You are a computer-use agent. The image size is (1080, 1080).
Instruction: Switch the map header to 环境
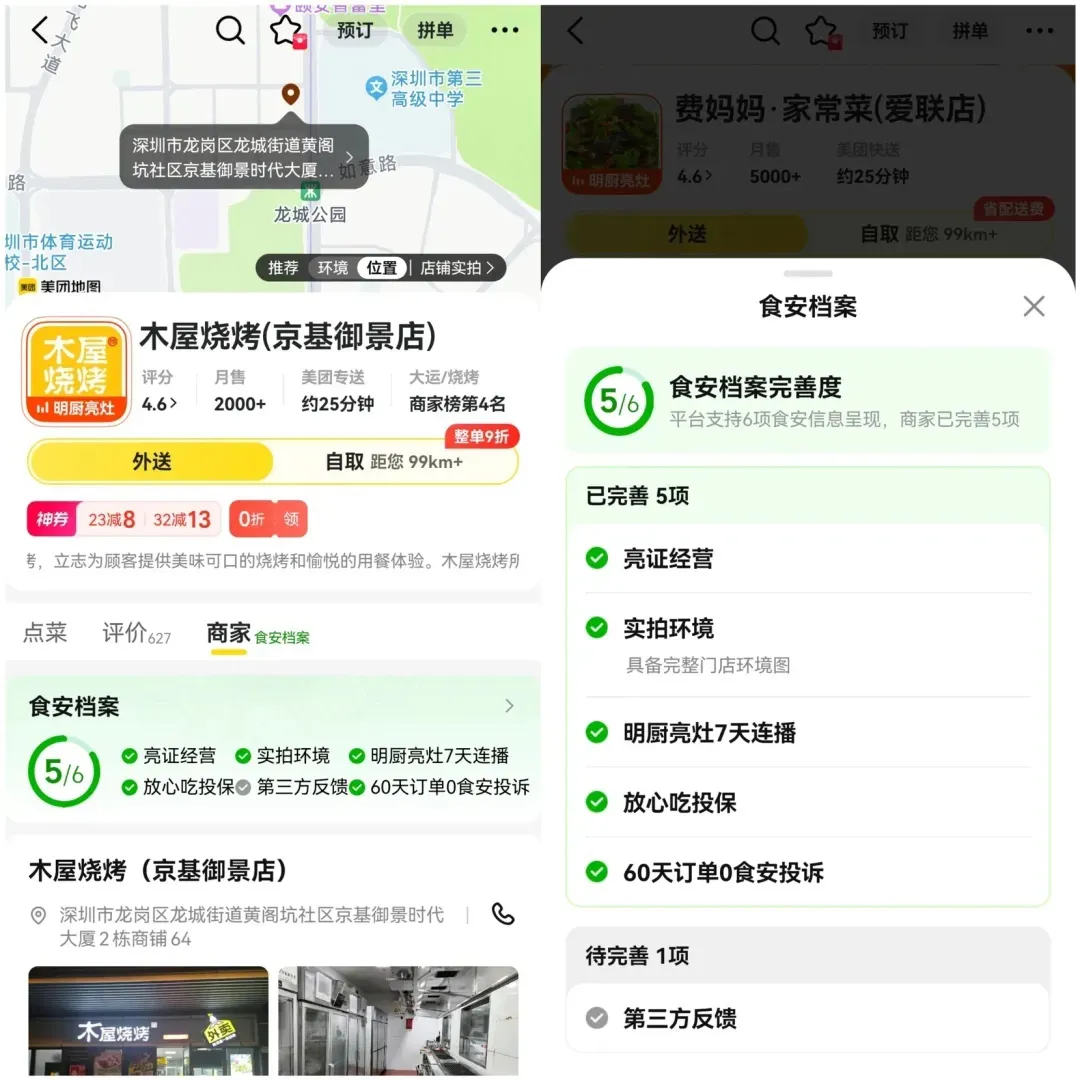(x=333, y=268)
